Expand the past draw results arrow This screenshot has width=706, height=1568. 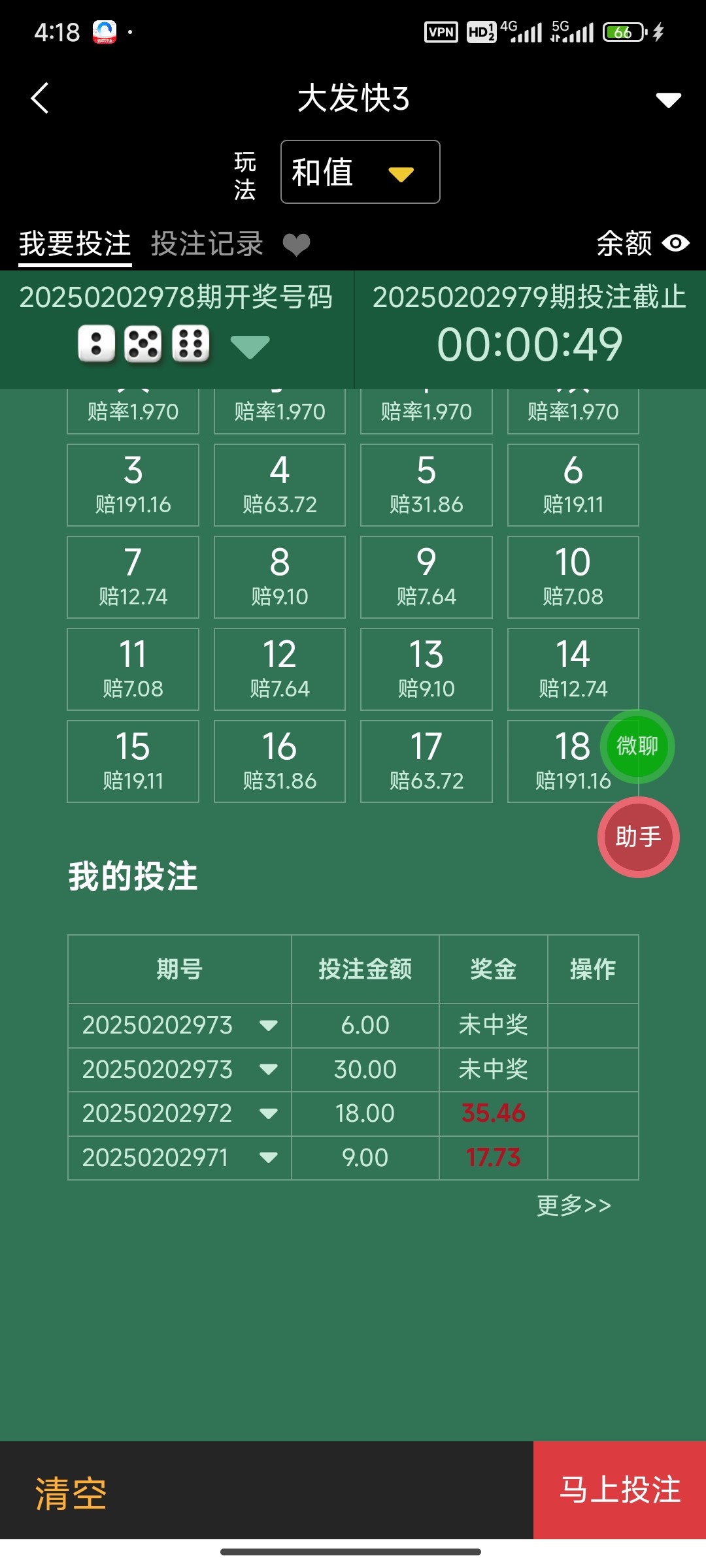tap(250, 346)
